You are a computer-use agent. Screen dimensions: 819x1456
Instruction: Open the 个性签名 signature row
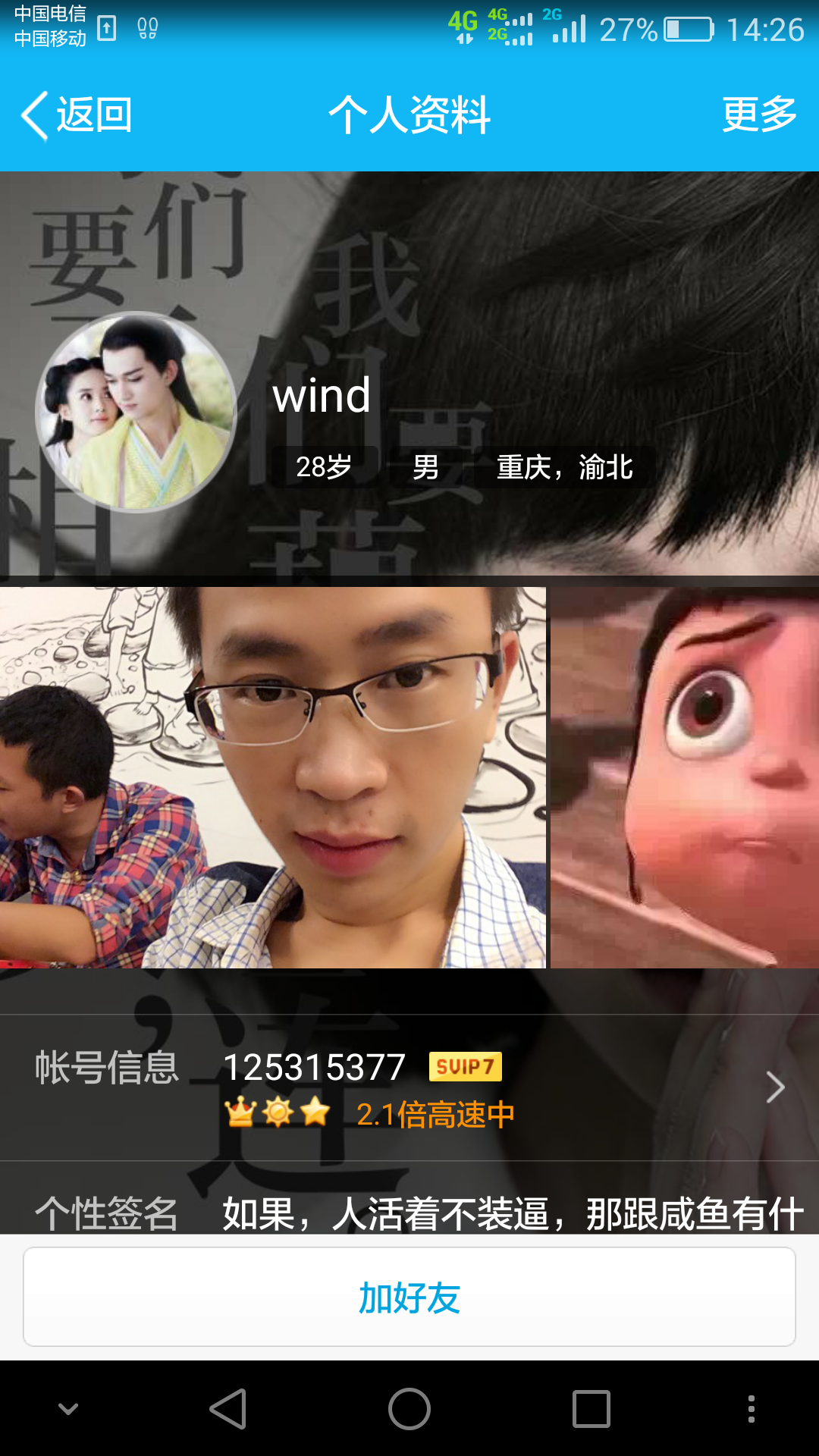pyautogui.click(x=409, y=1198)
